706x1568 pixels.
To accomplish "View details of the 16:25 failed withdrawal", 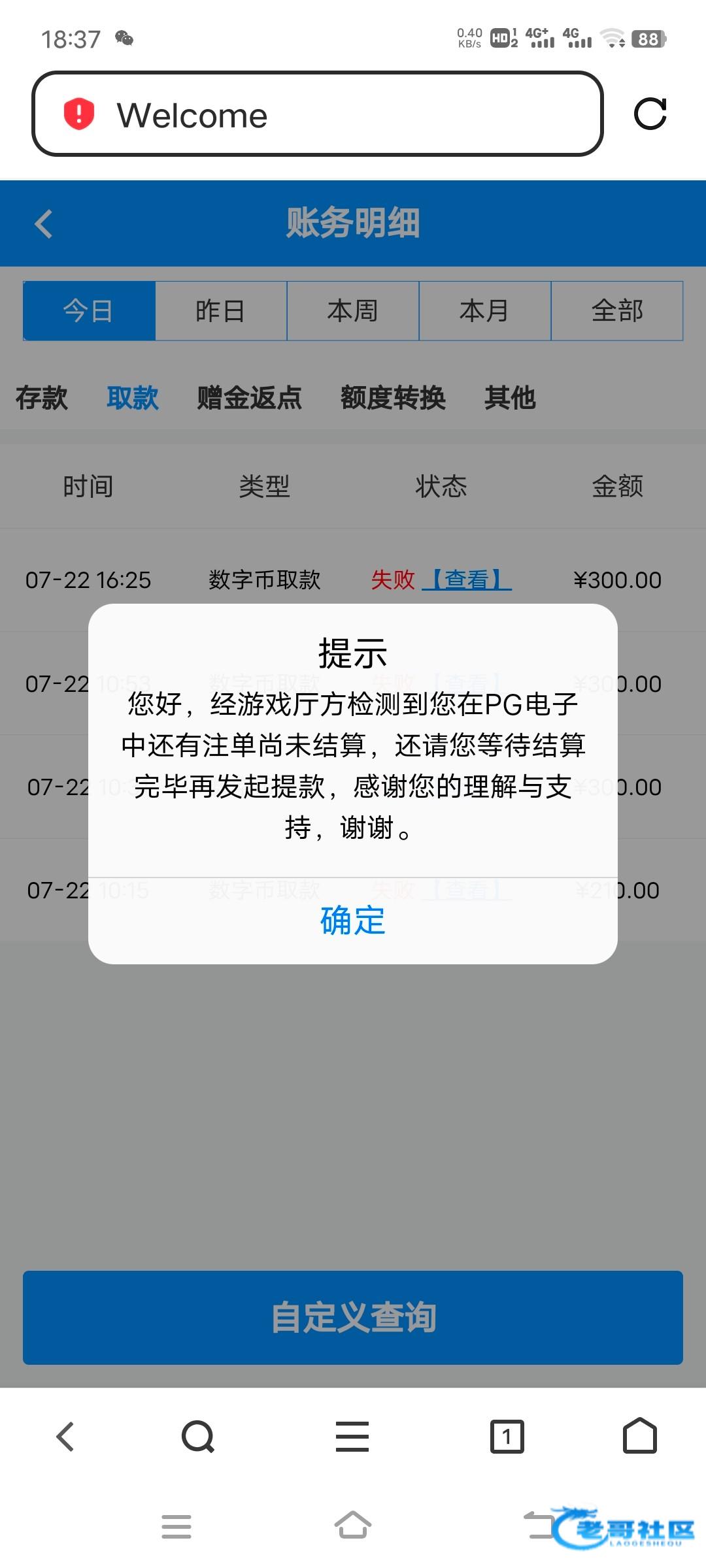I will click(467, 580).
